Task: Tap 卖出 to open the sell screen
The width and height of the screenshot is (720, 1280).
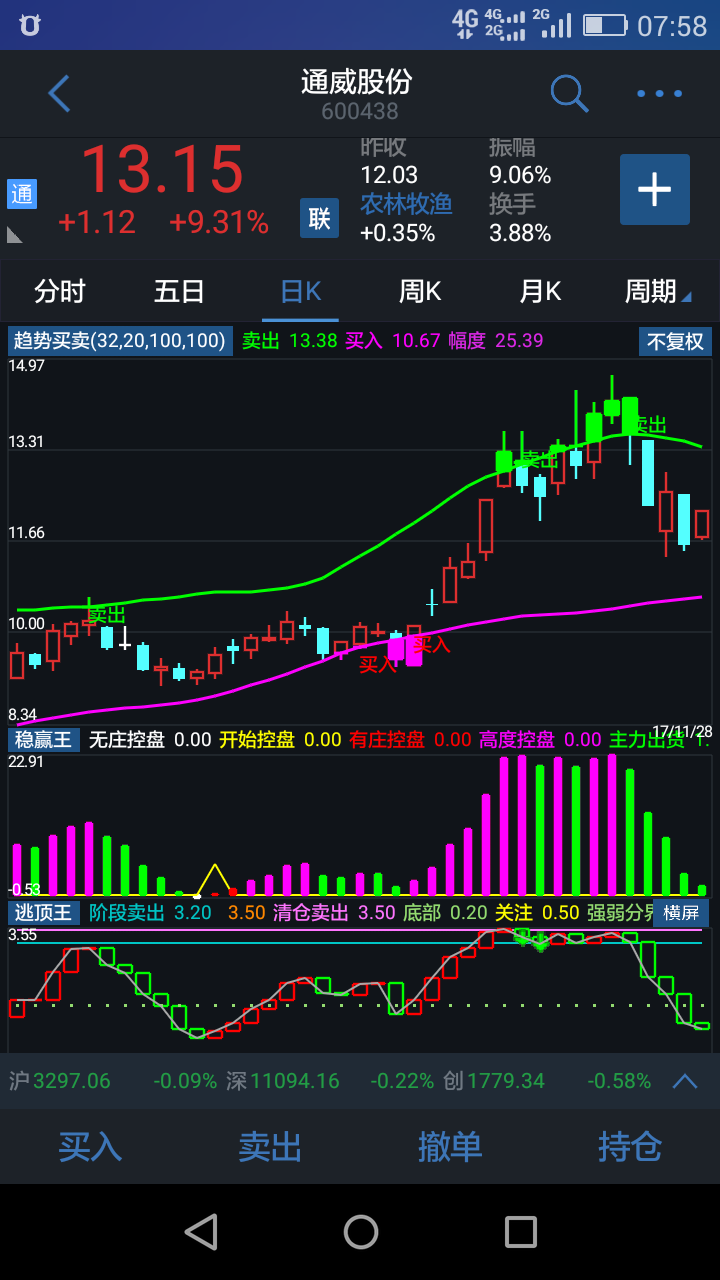Action: 269,1147
